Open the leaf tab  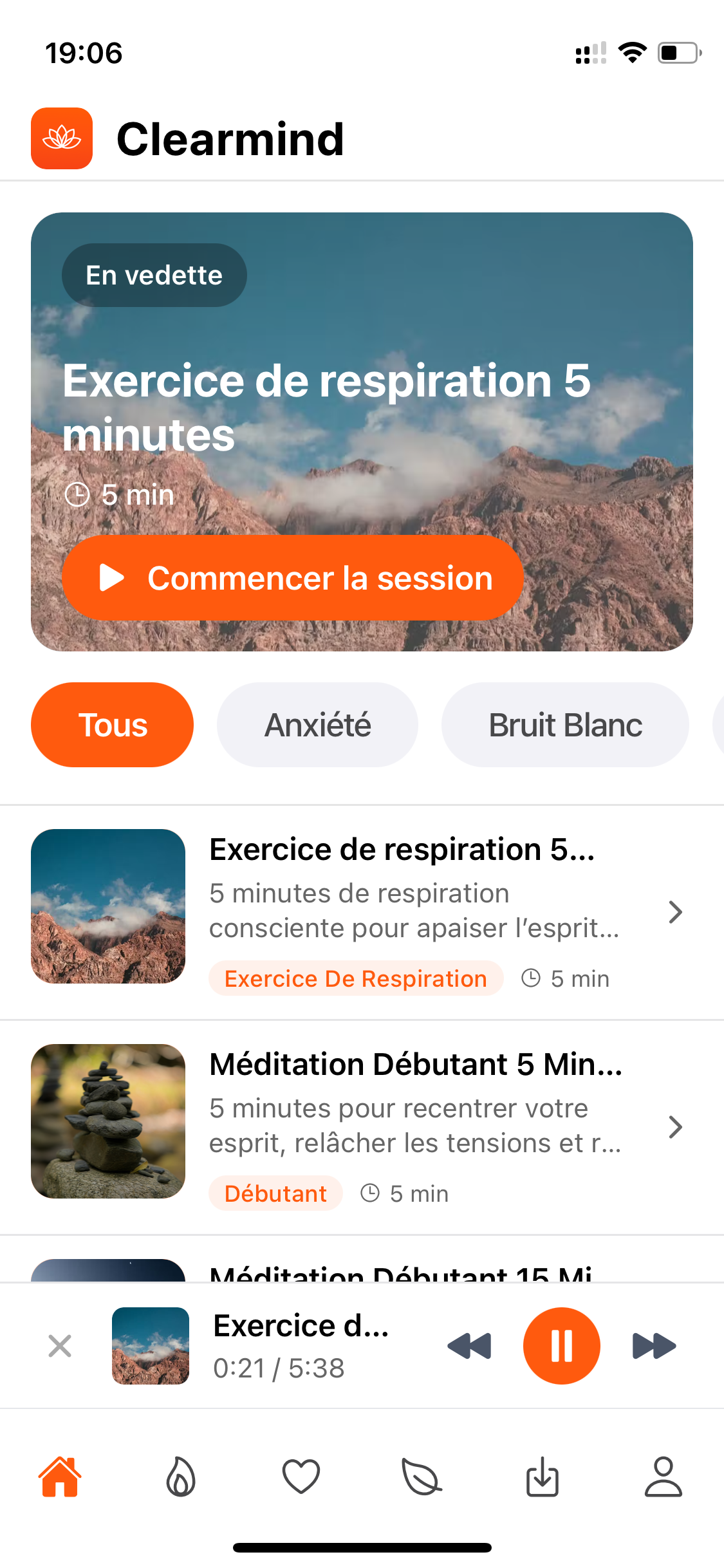tap(422, 1477)
